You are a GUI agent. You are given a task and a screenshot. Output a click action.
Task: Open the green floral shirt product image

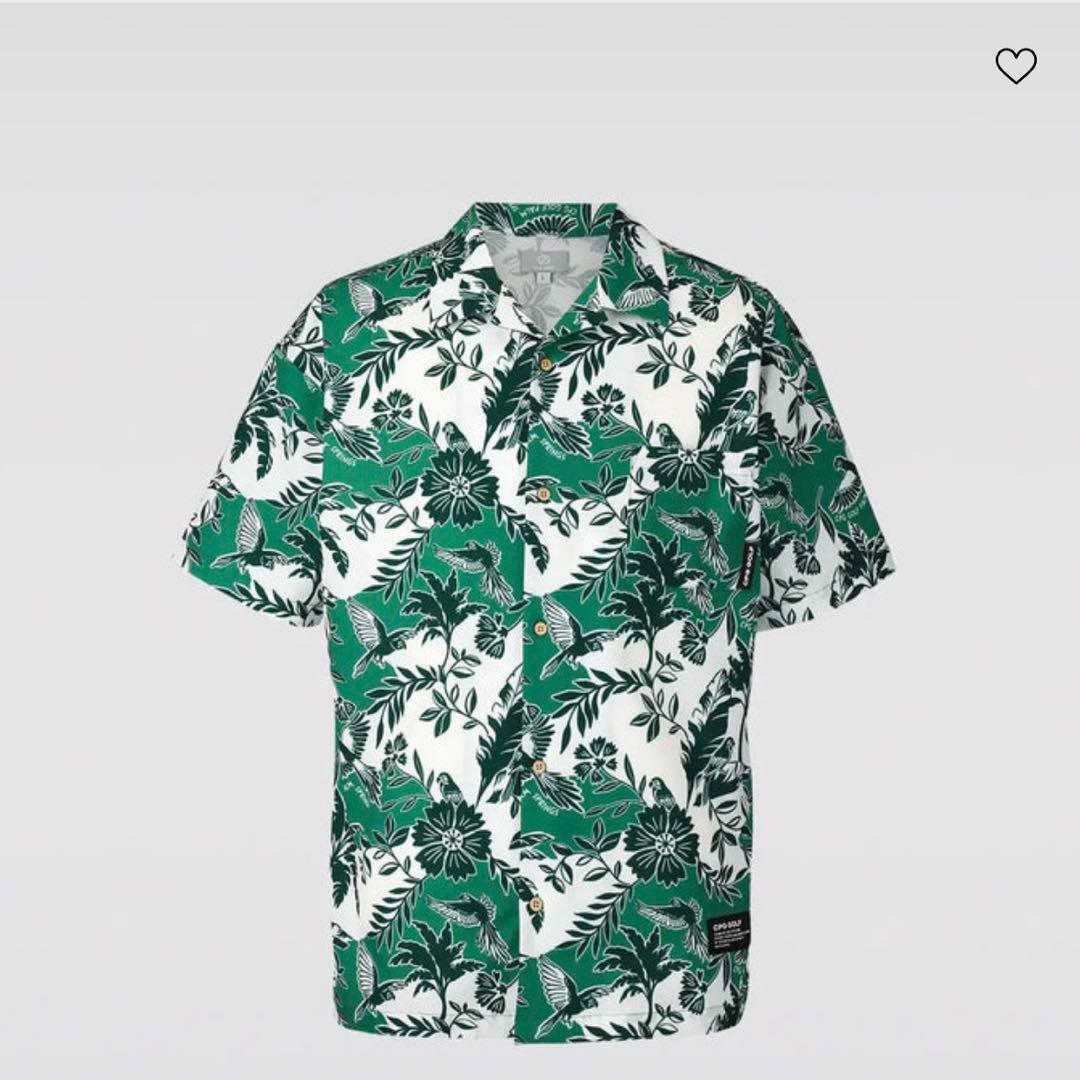point(538,620)
